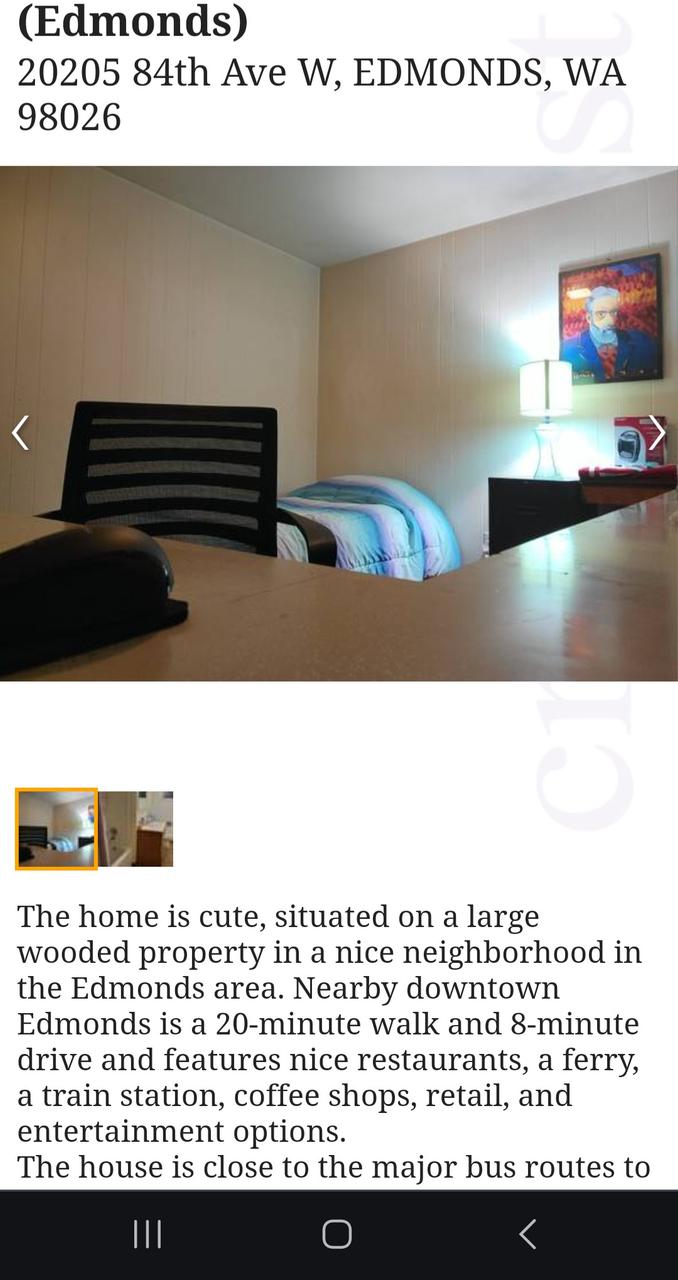Image resolution: width=678 pixels, height=1280 pixels.
Task: Advance to the next listing photo
Action: coord(656,432)
